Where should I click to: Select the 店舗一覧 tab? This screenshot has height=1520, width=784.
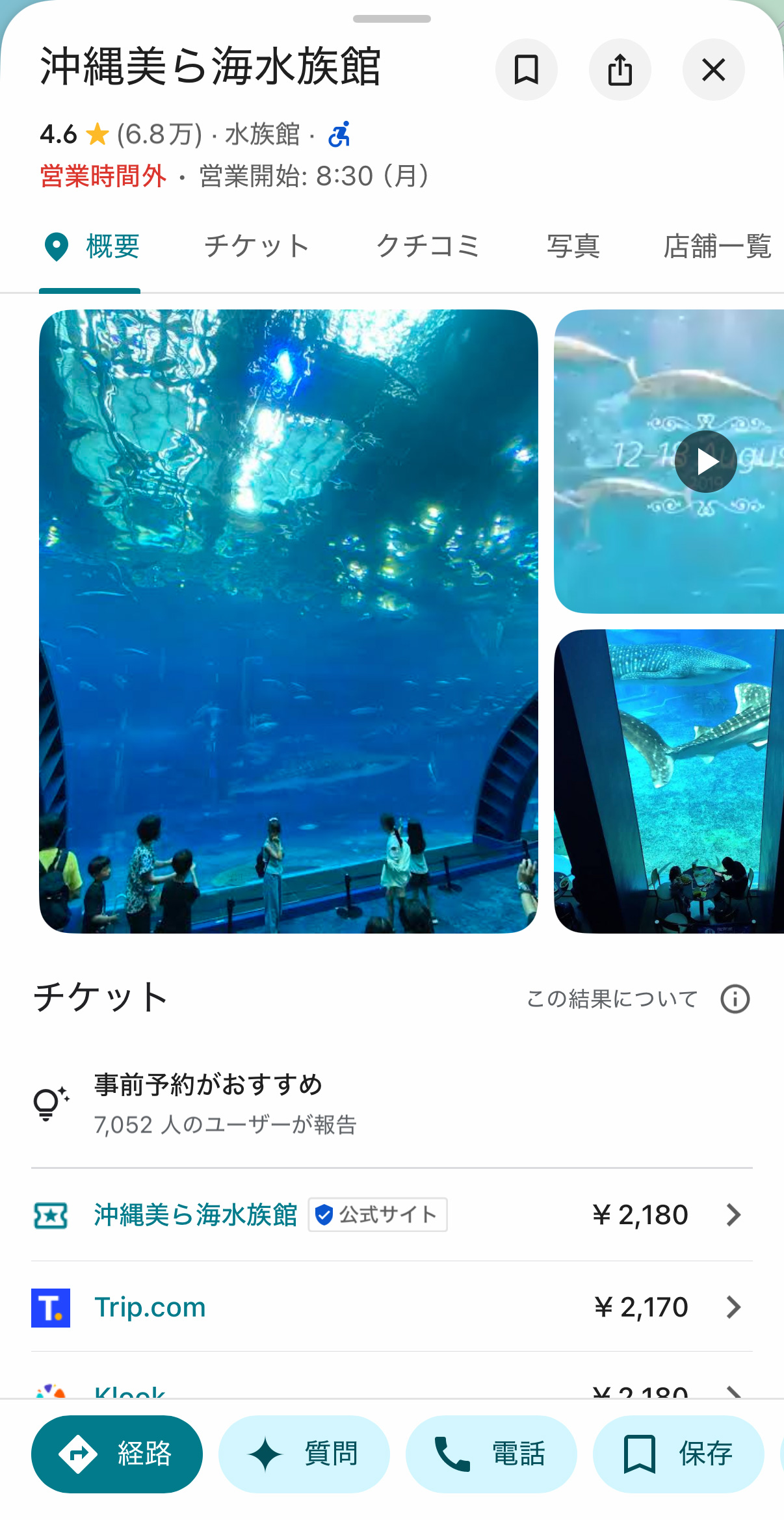click(716, 247)
